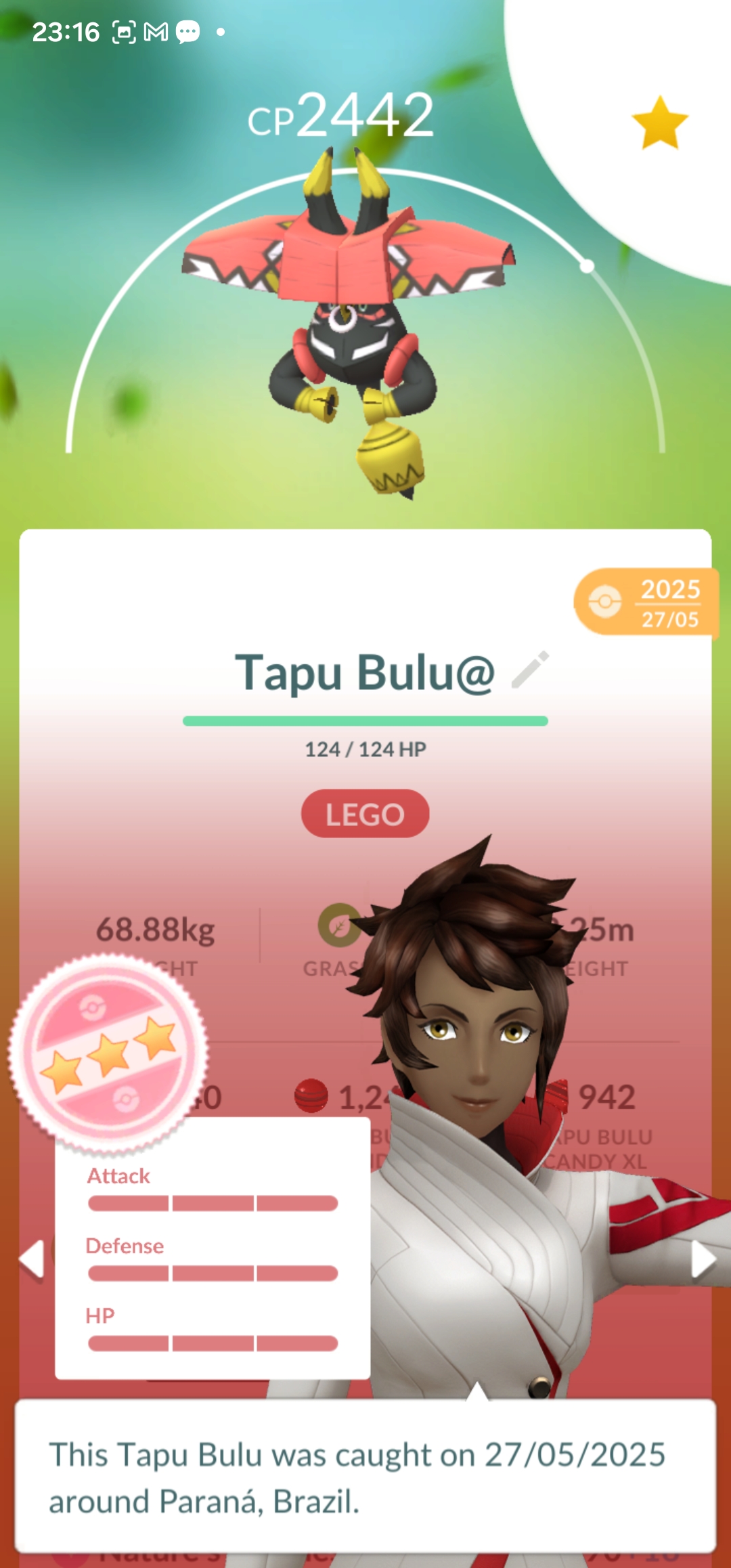Viewport: 731px width, 1568px height.
Task: Toggle the favorite star
Action: pyautogui.click(x=659, y=123)
